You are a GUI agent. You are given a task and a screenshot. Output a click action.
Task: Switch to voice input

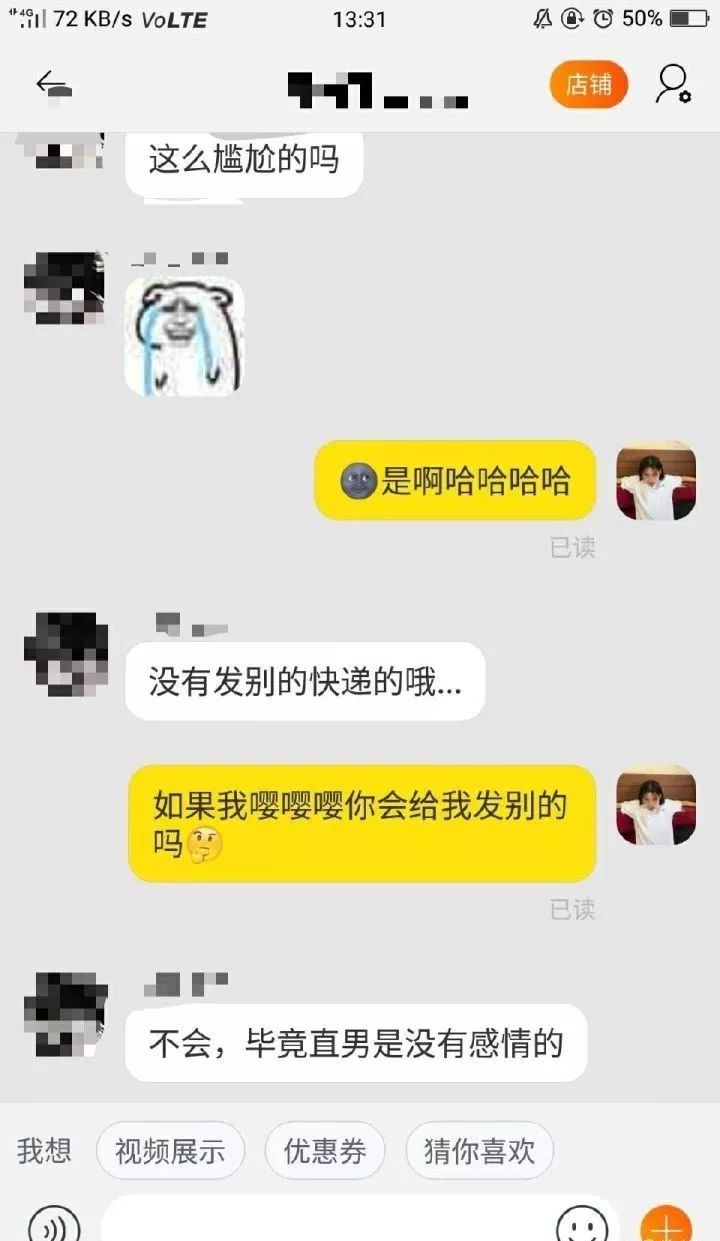(54, 1224)
